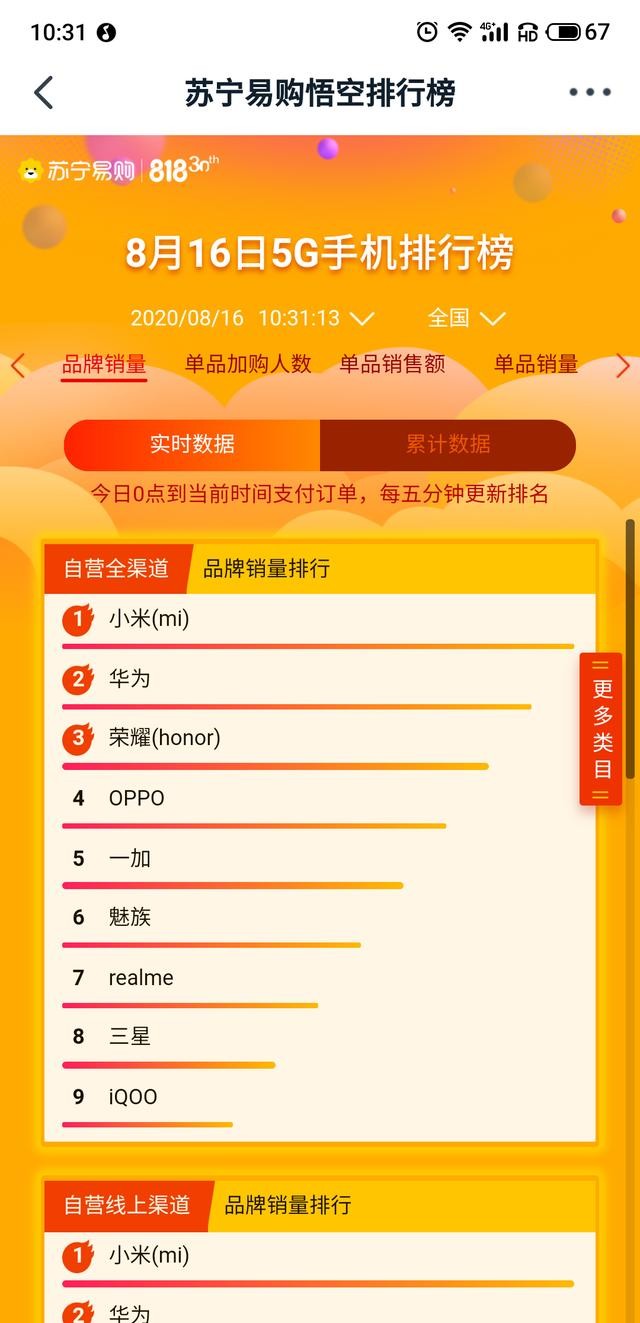This screenshot has height=1323, width=640.
Task: Open the 更多类目 side button
Action: tap(601, 728)
